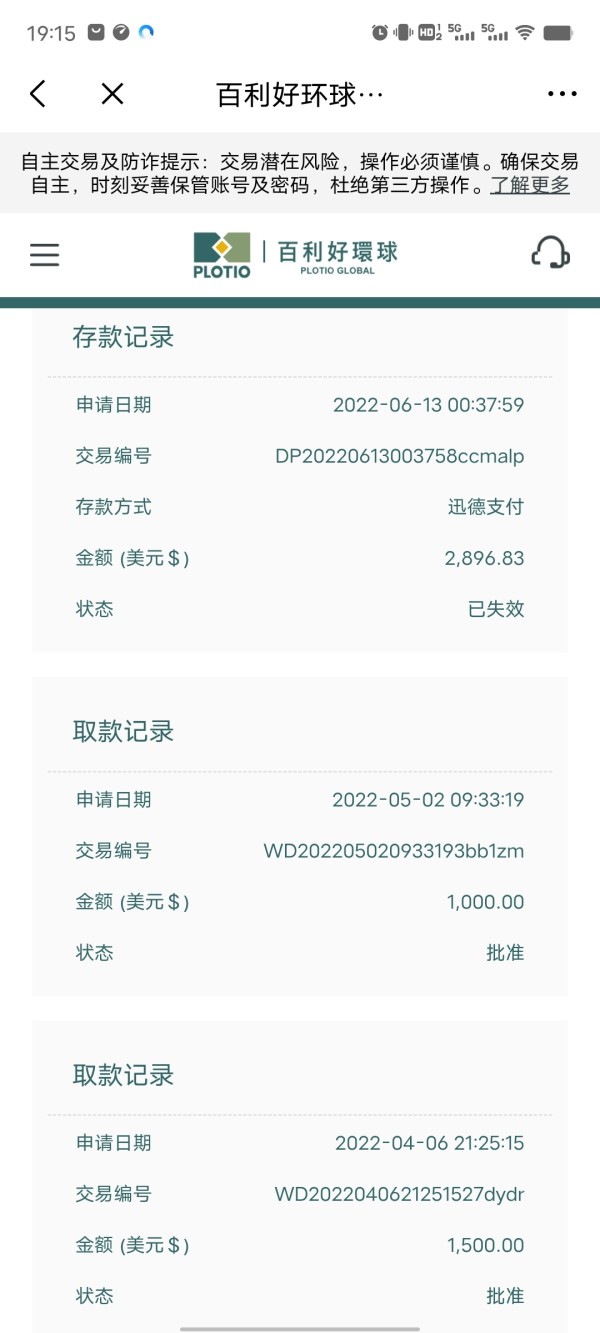Open the three-dot overflow menu

point(562,94)
